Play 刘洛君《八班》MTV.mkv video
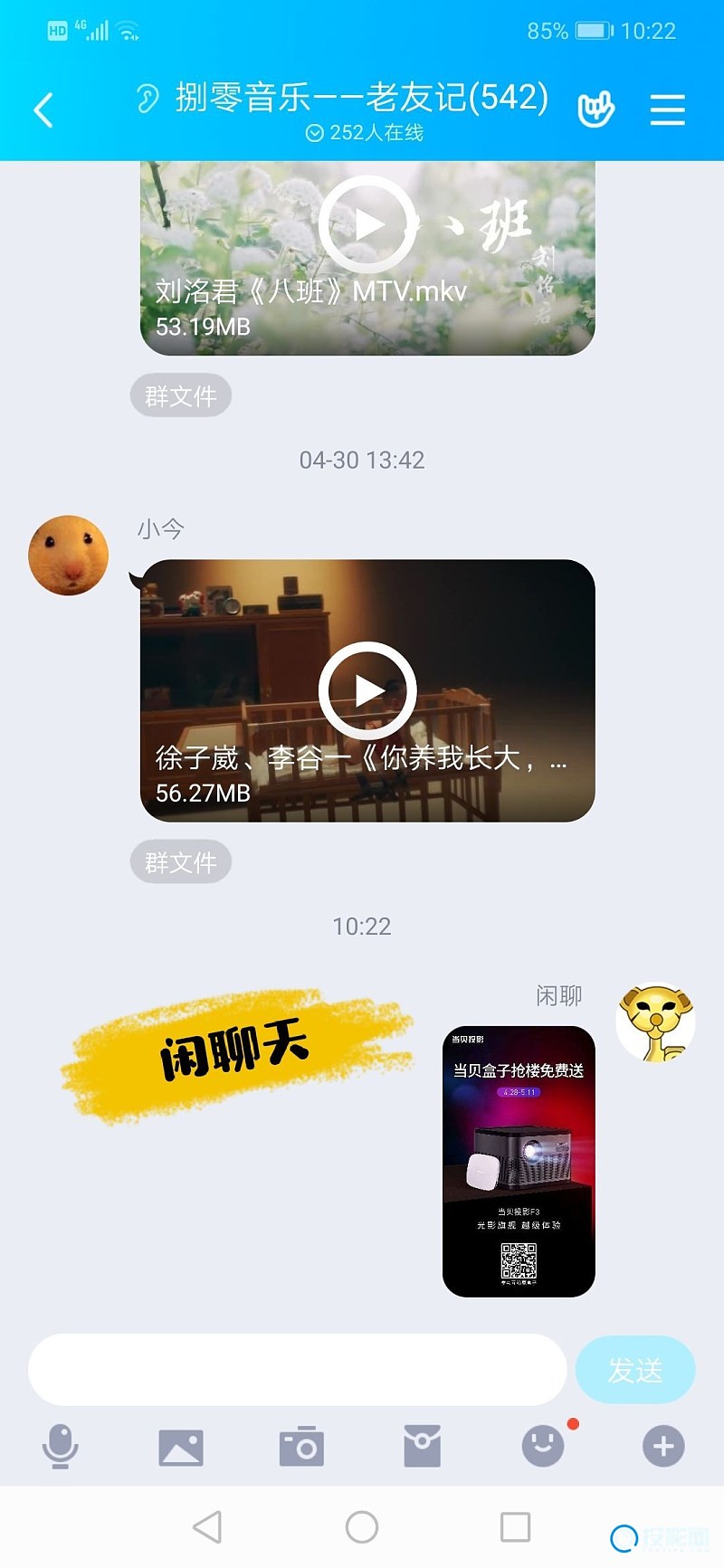The width and height of the screenshot is (724, 1568). 367,224
